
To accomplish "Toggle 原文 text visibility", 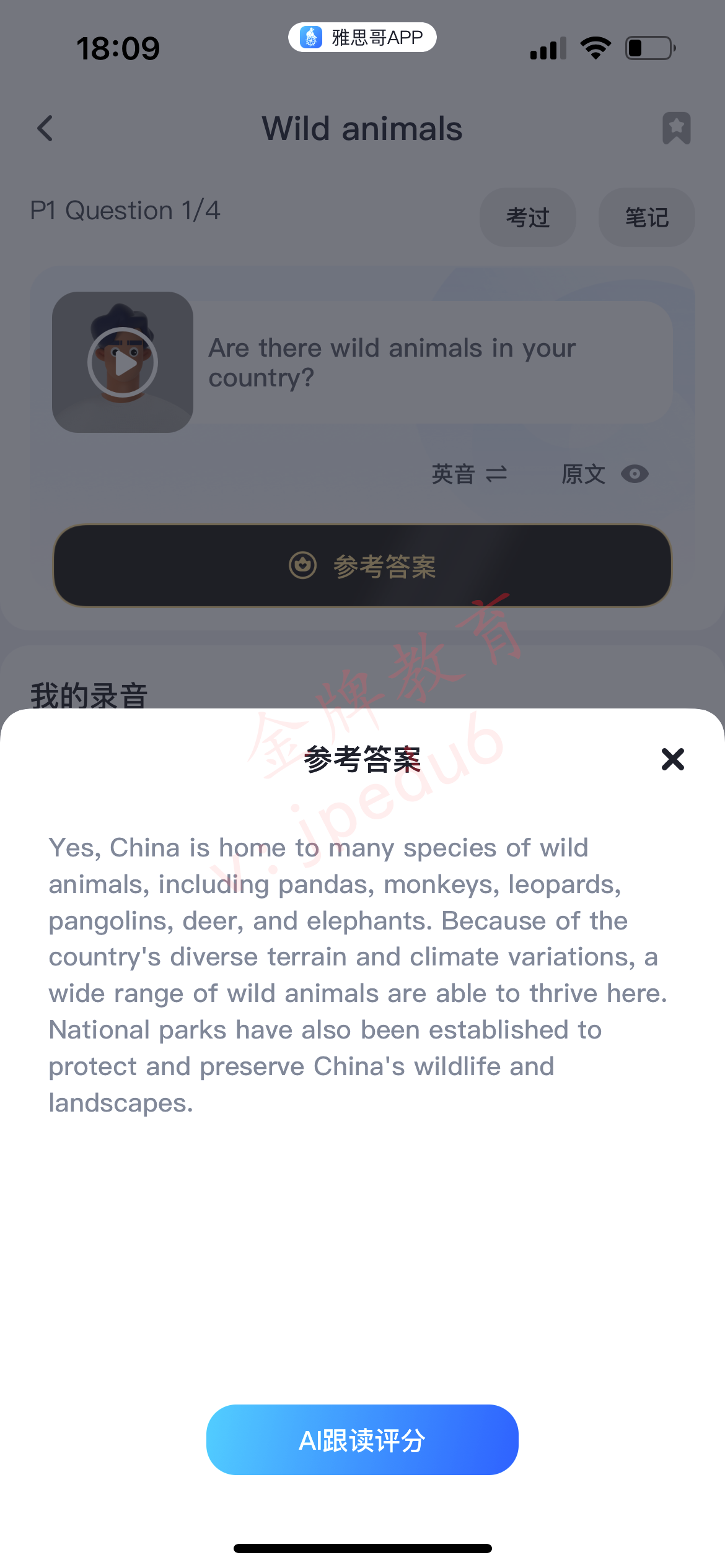I will [605, 474].
